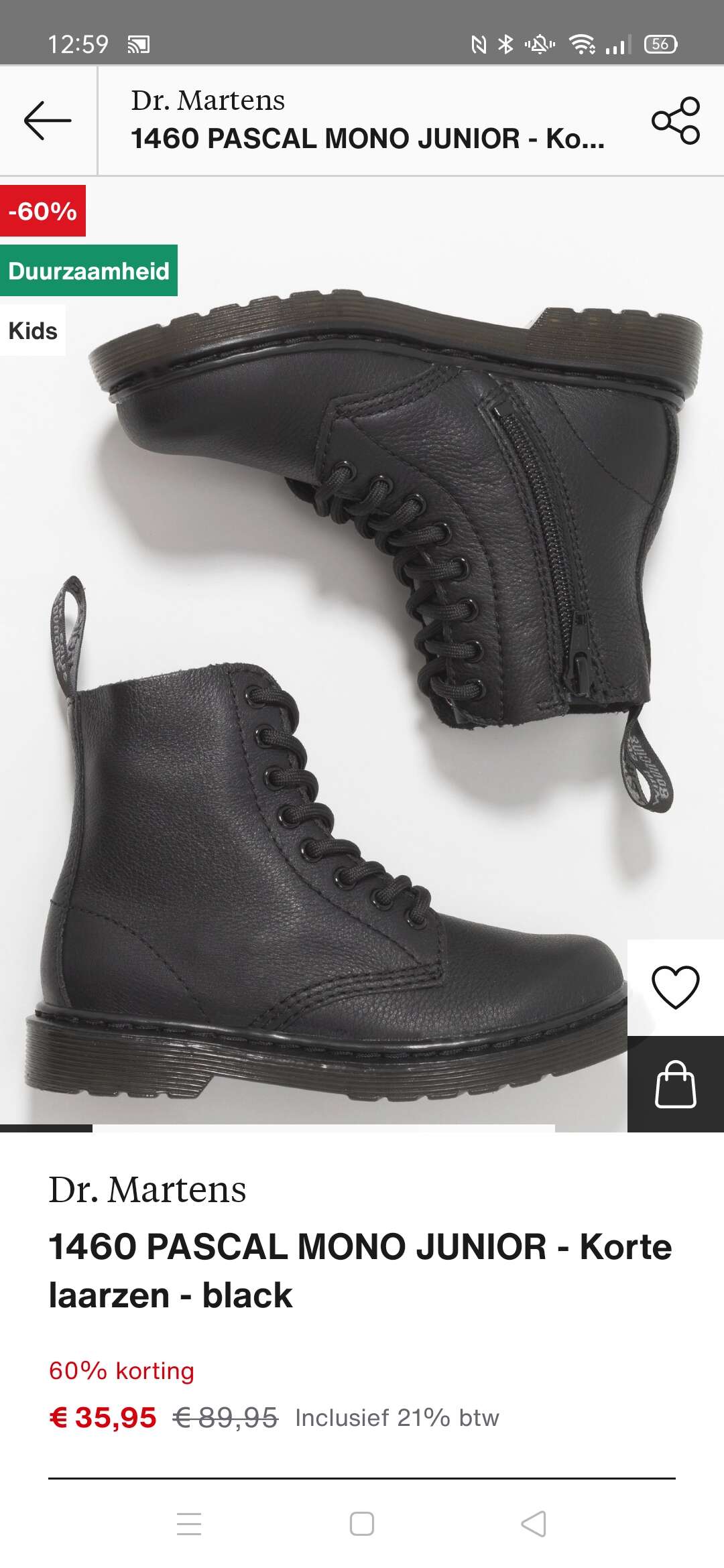
Task: Tap the green Duurzaamheid badge
Action: pyautogui.click(x=88, y=271)
